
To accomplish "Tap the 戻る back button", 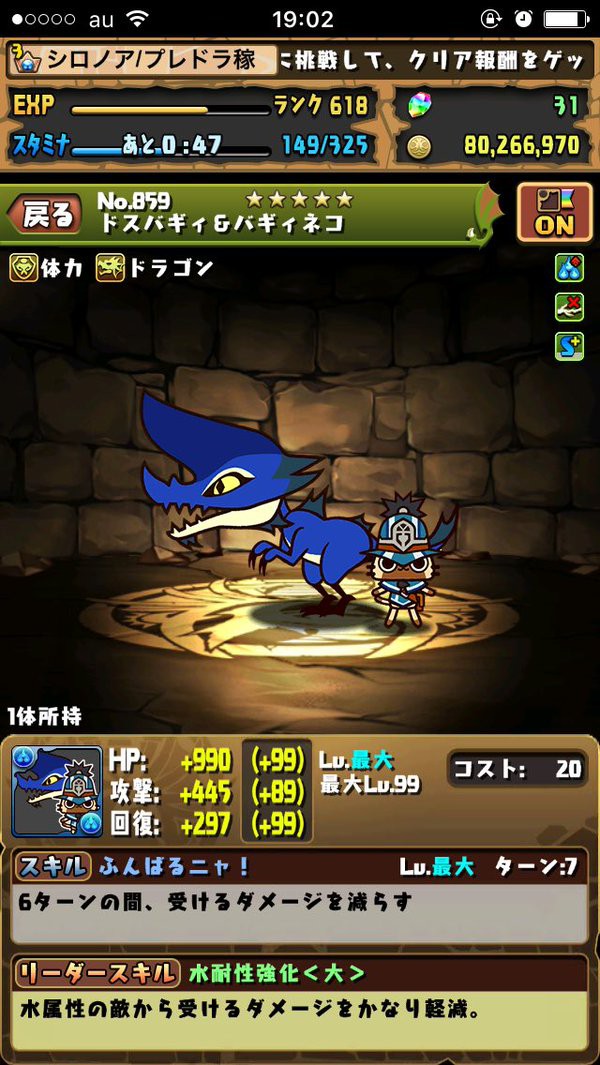I will (46, 213).
